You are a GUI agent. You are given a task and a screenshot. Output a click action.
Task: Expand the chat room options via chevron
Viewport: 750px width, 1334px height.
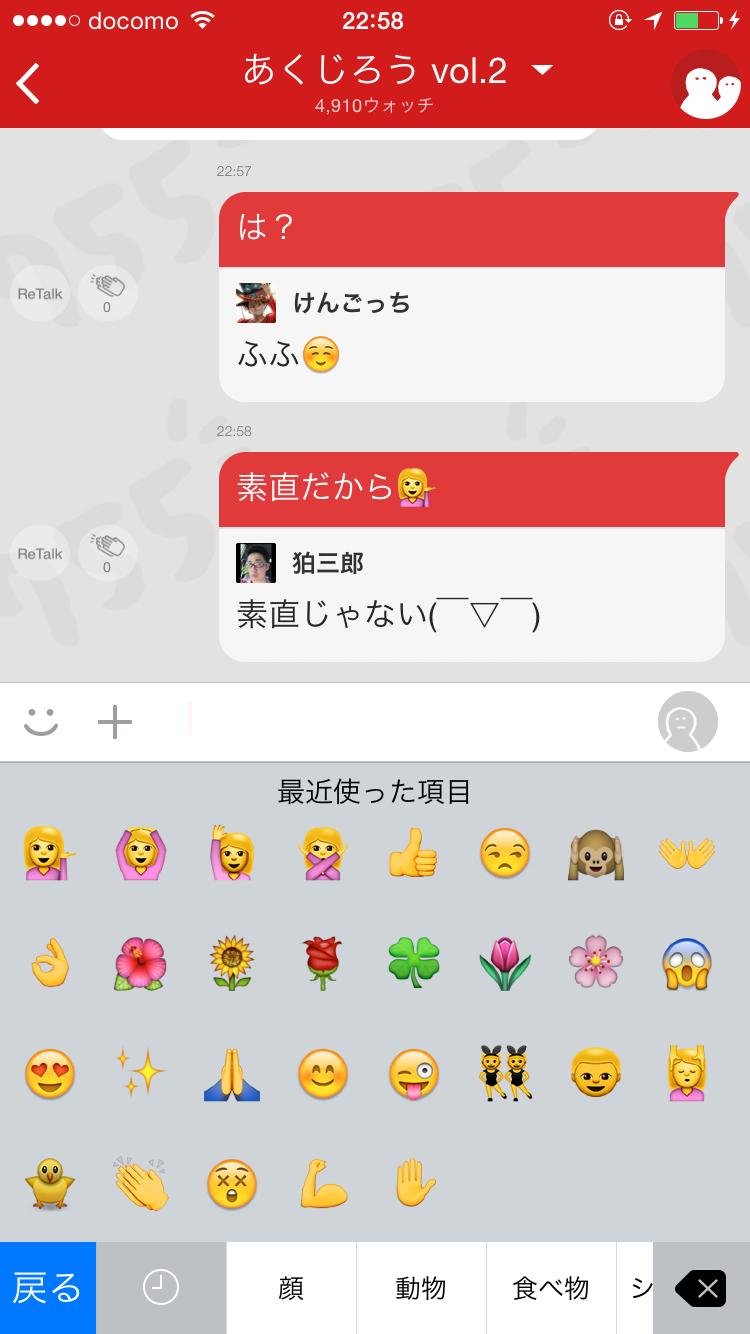click(540, 72)
